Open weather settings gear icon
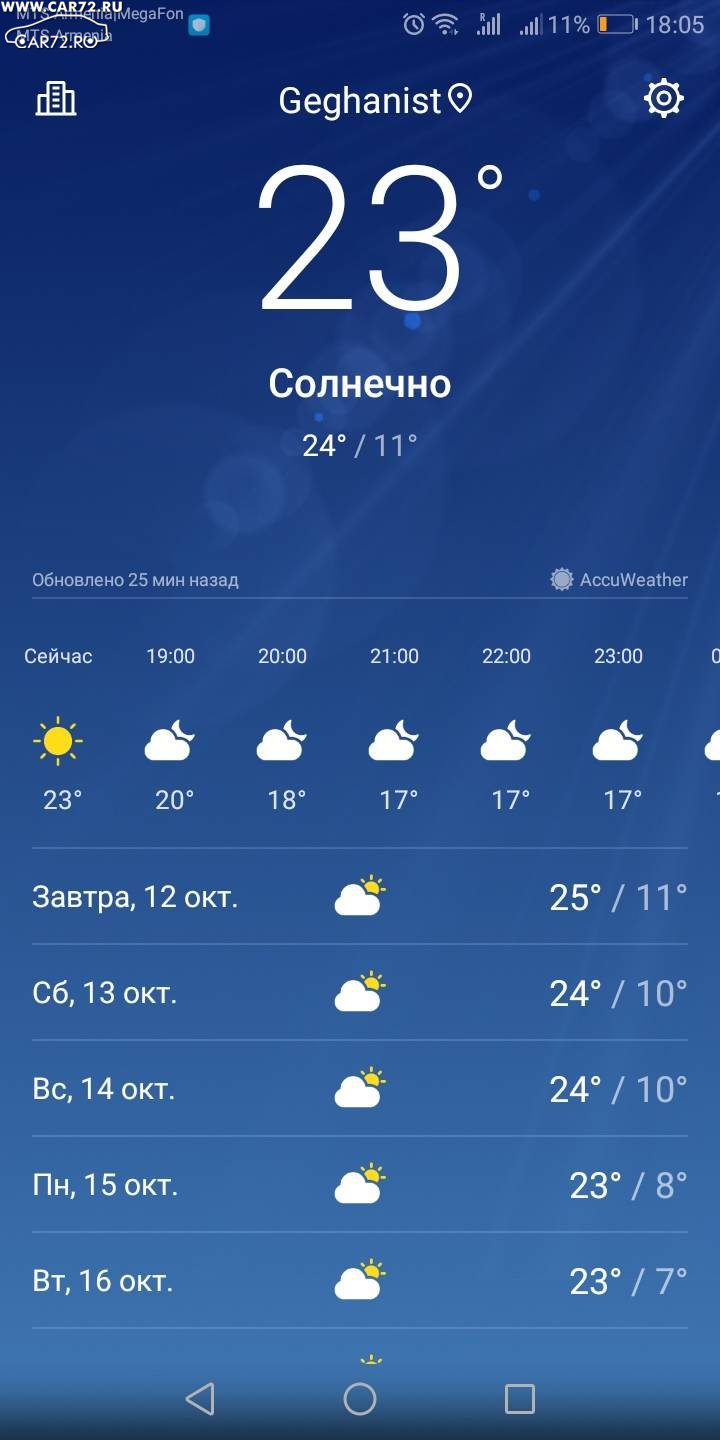 point(664,99)
